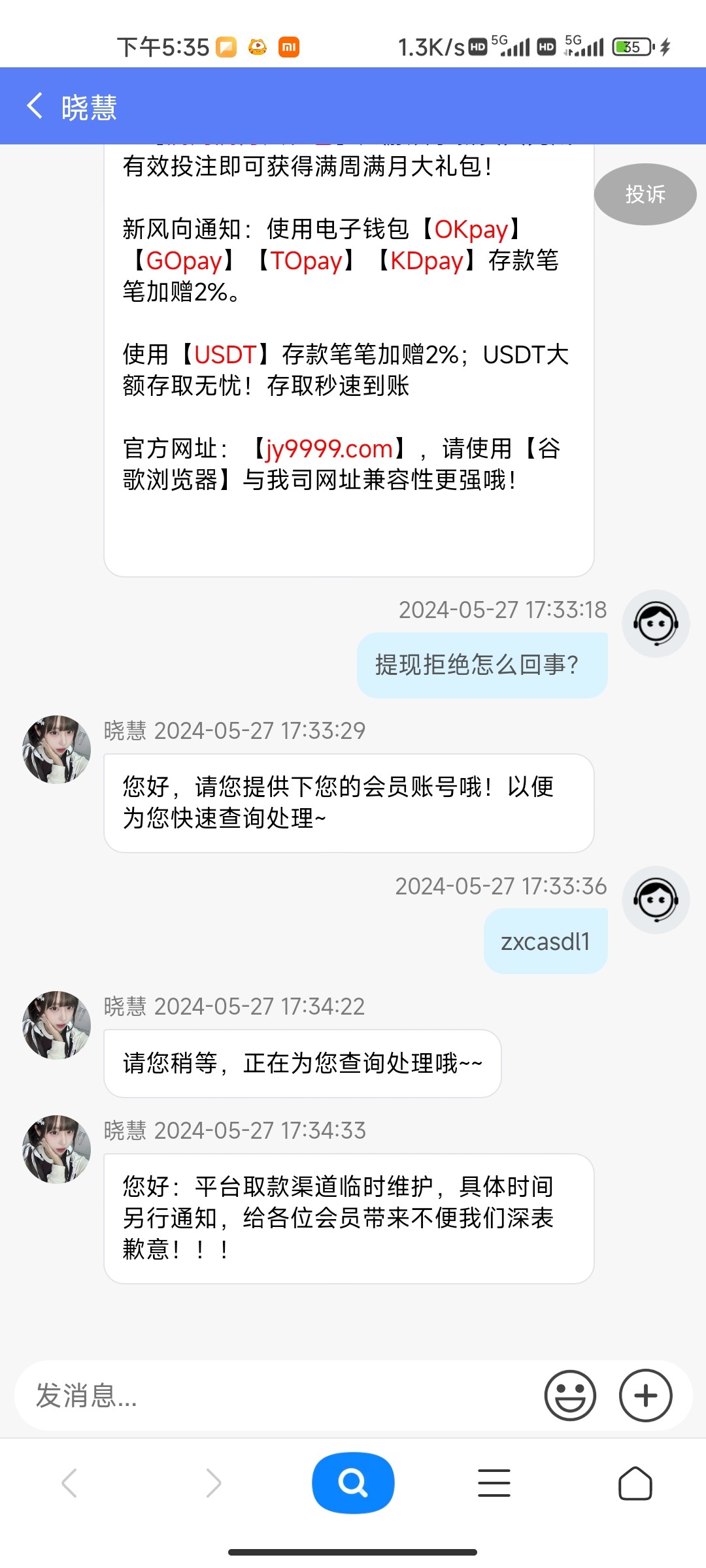Image resolution: width=706 pixels, height=1568 pixels.
Task: Select the search icon in bottom navigation
Action: (353, 1483)
